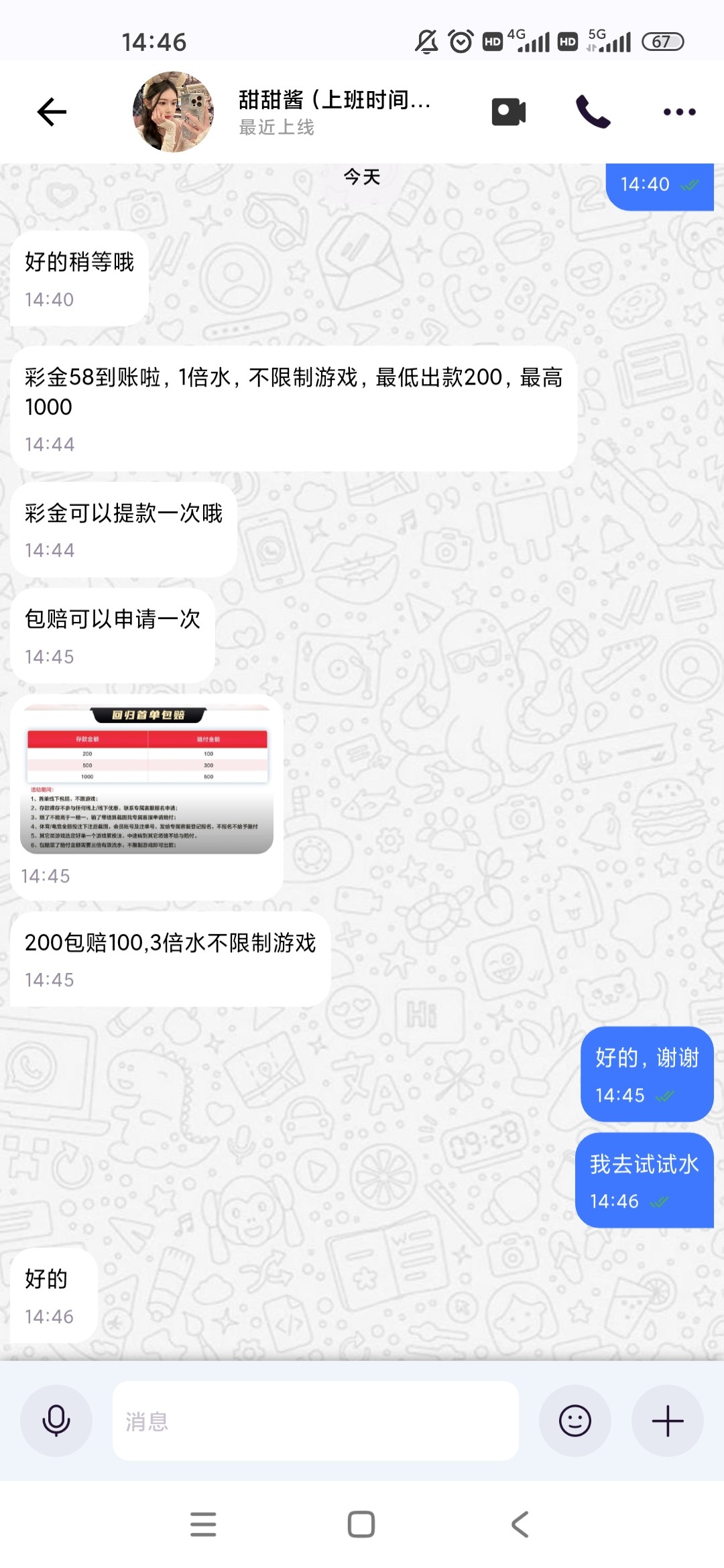The height and width of the screenshot is (1568, 724).
Task: Open the plus attachment menu
Action: [x=667, y=1421]
